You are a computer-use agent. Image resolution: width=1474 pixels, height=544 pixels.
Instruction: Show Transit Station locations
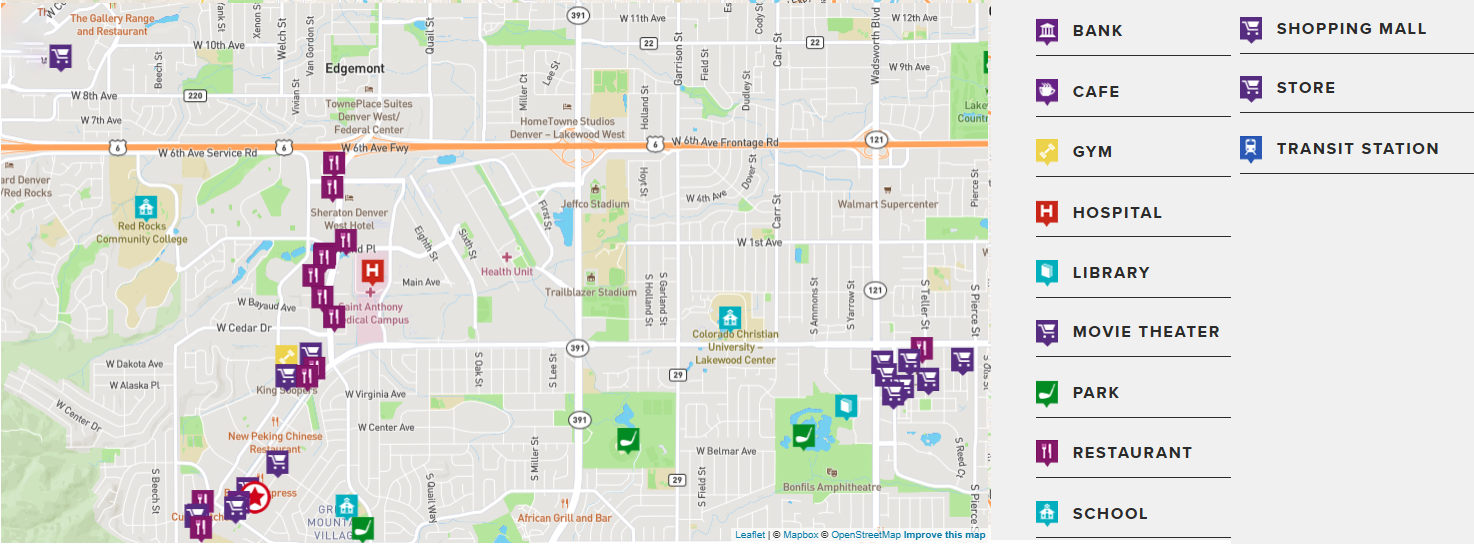1356,149
